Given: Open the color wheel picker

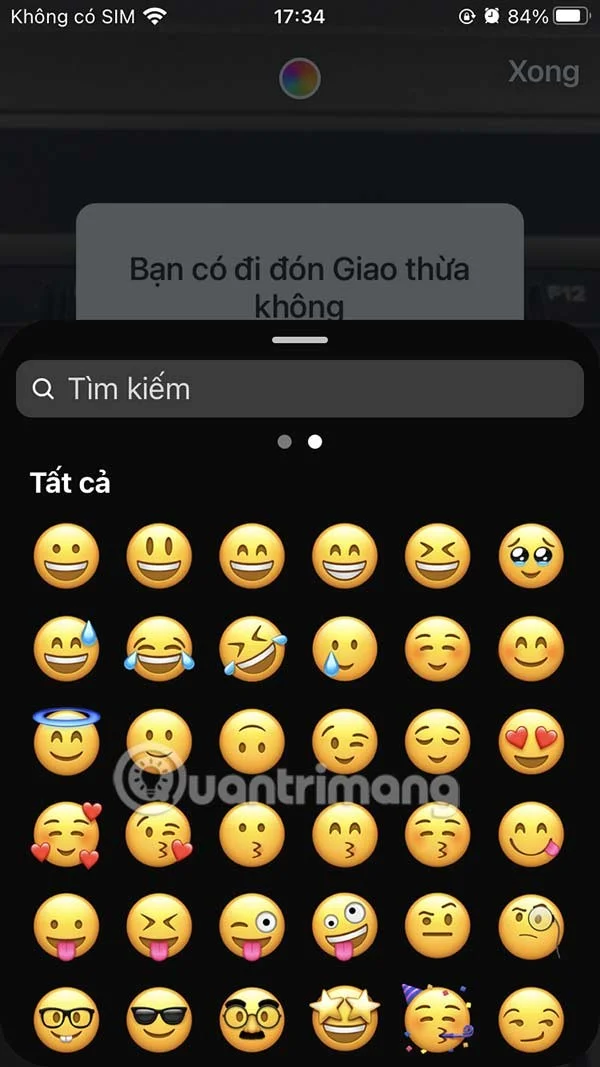Looking at the screenshot, I should coord(299,78).
